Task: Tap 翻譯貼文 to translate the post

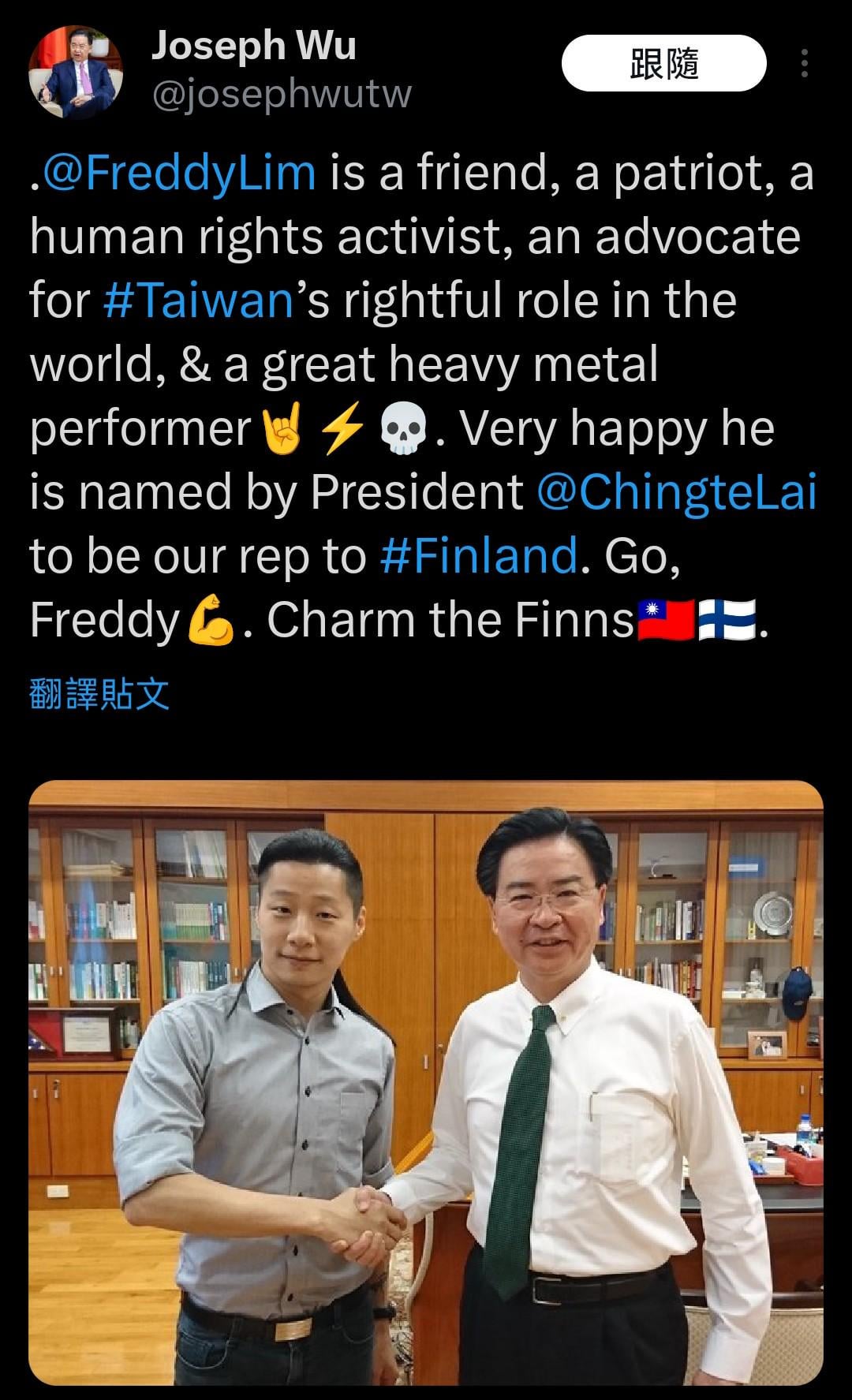Action: click(x=99, y=694)
